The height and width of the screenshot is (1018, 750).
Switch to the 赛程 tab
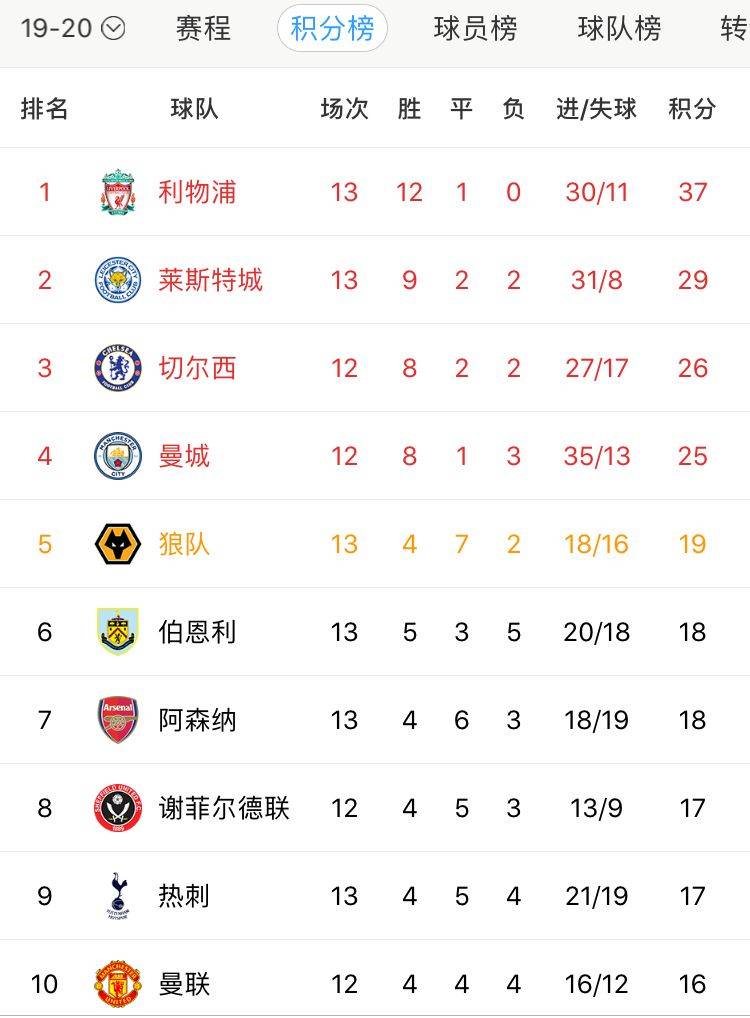[x=203, y=28]
